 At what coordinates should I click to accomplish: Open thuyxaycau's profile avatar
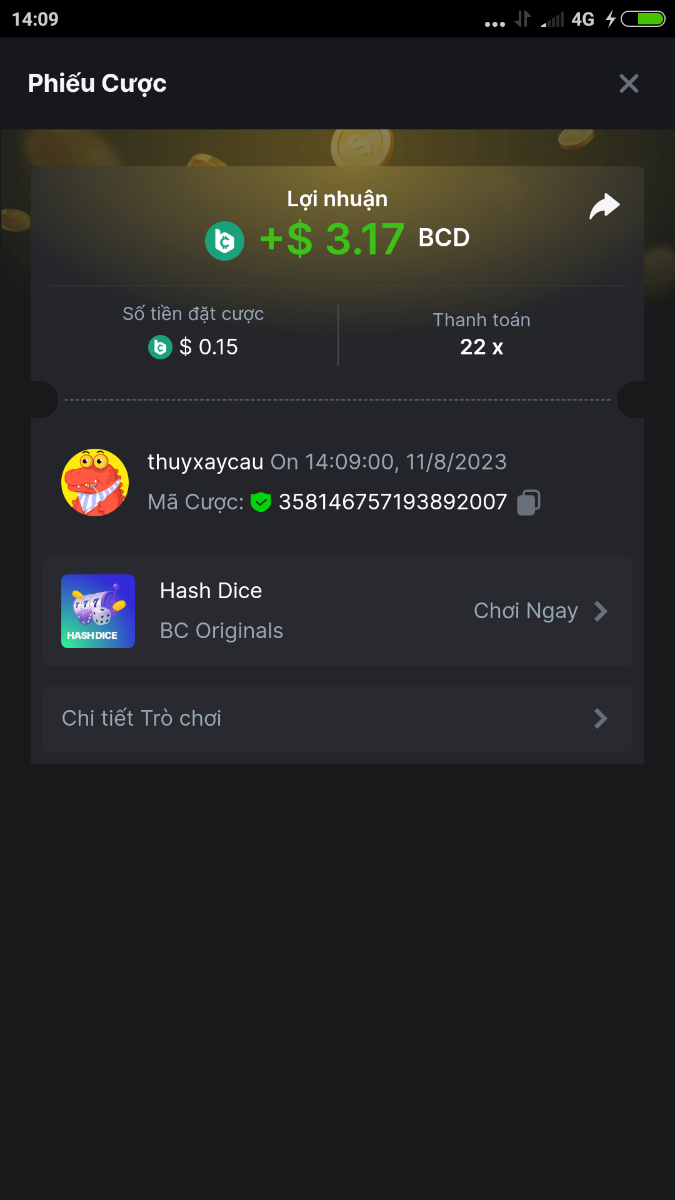pos(95,482)
